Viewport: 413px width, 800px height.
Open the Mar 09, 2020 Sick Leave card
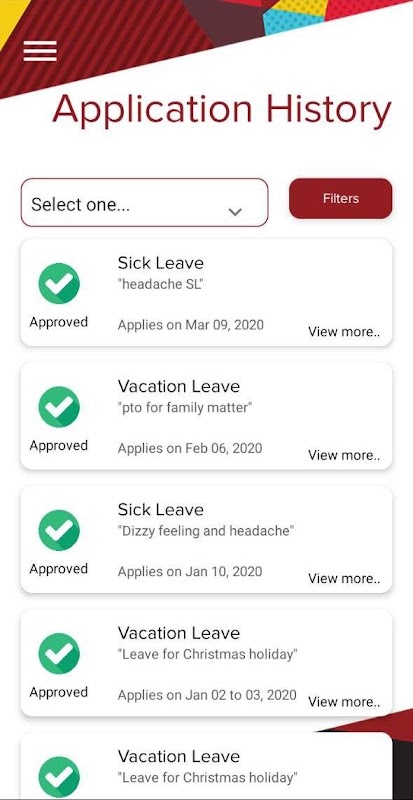point(206,292)
